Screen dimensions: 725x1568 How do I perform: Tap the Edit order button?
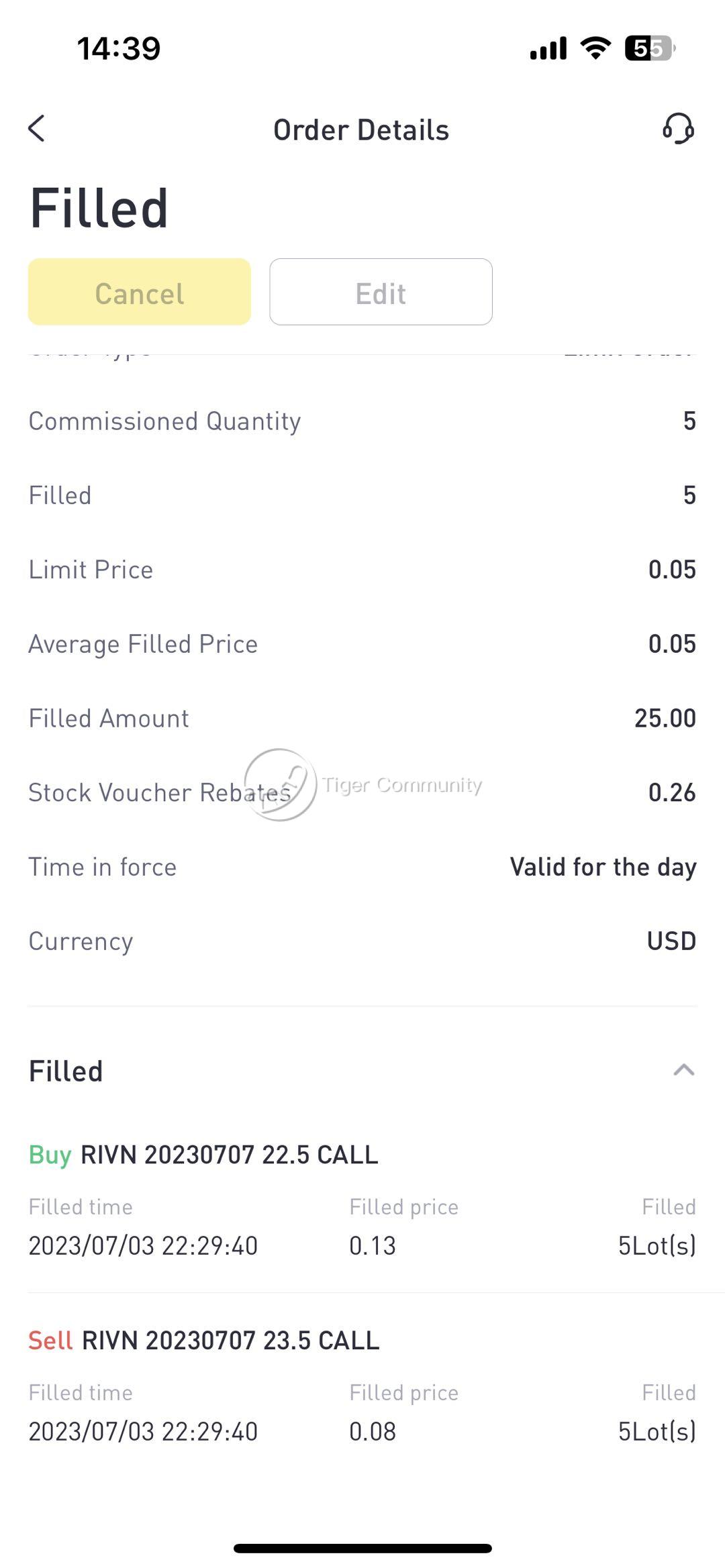tap(381, 292)
